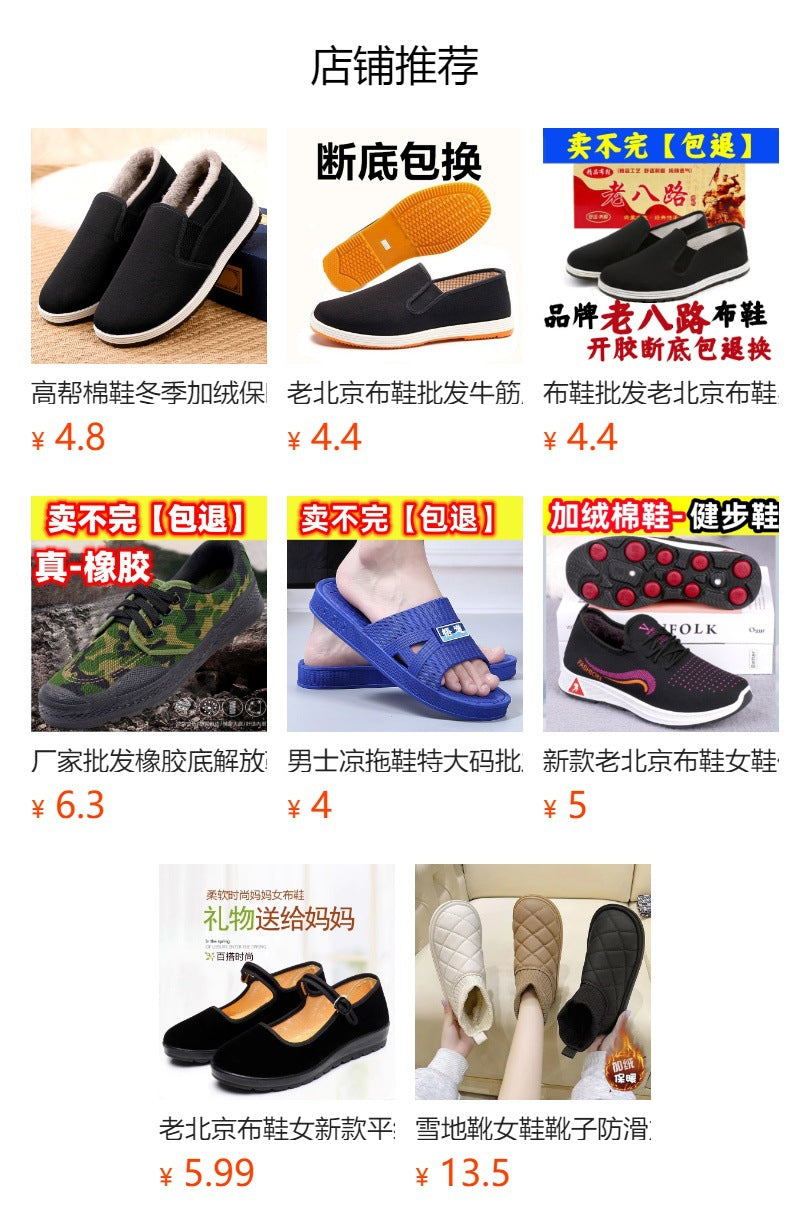Select the 厂家批发橡胶底解放 camouflage shoe card
790x1232 pixels.
(148, 614)
